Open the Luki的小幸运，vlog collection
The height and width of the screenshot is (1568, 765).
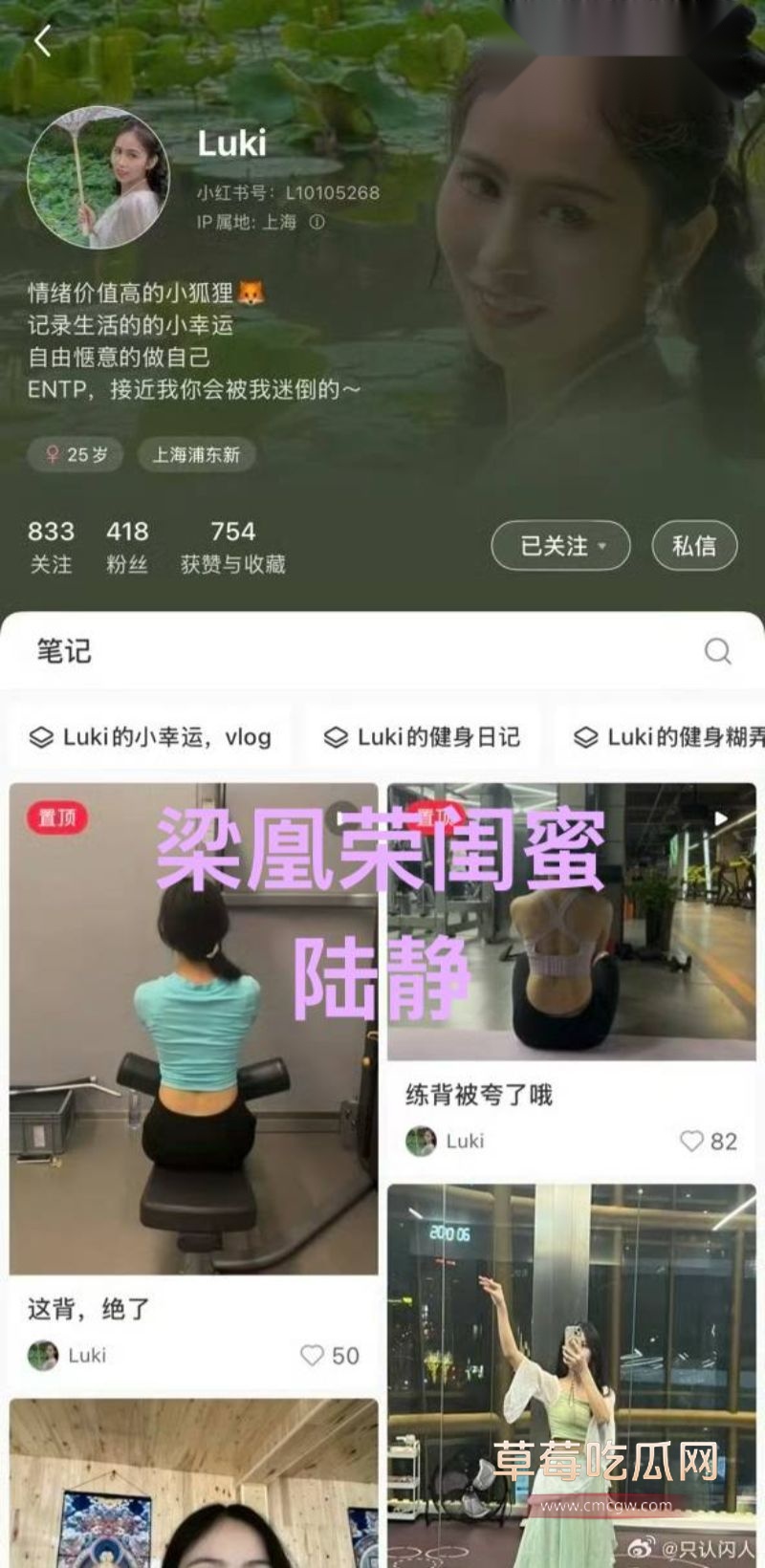[x=153, y=737]
